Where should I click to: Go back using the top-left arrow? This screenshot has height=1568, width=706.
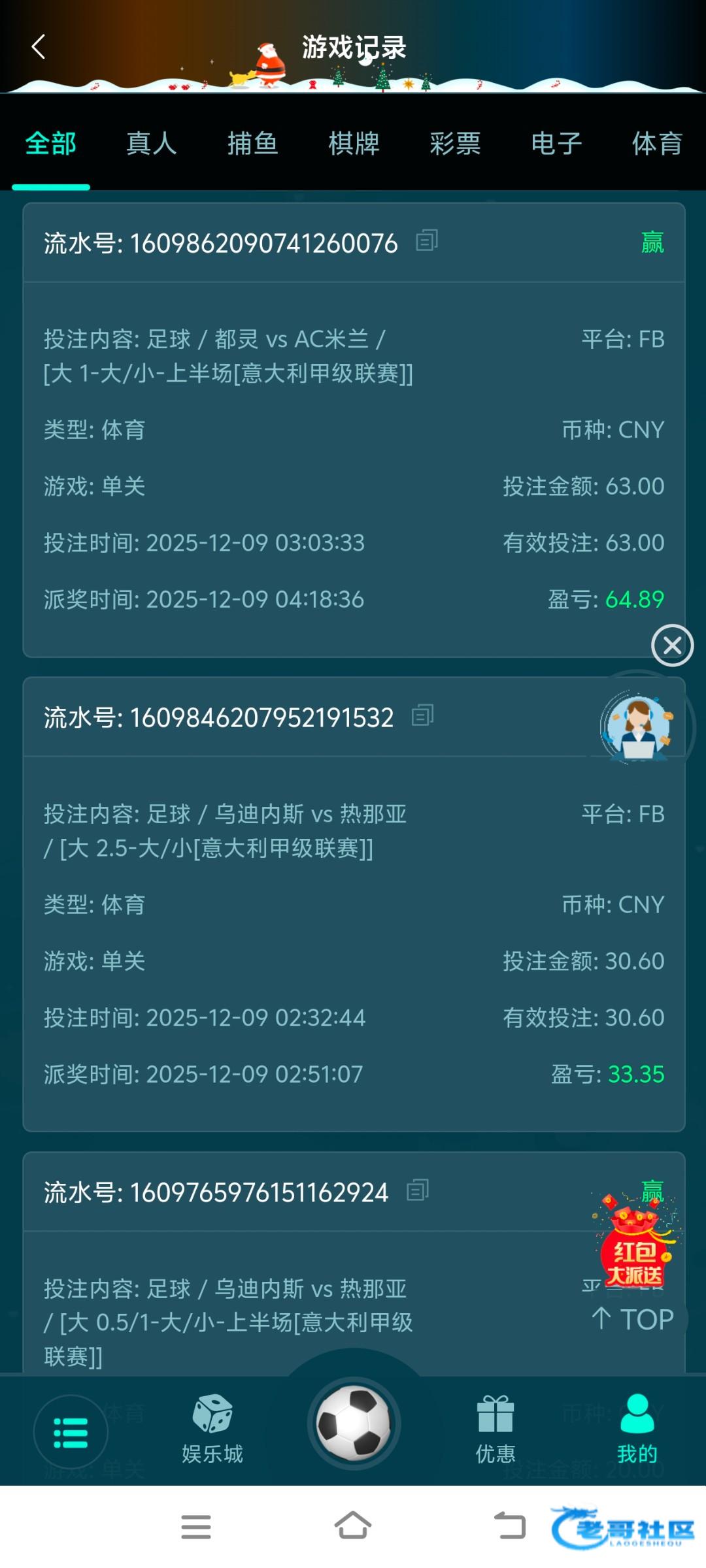tap(39, 47)
